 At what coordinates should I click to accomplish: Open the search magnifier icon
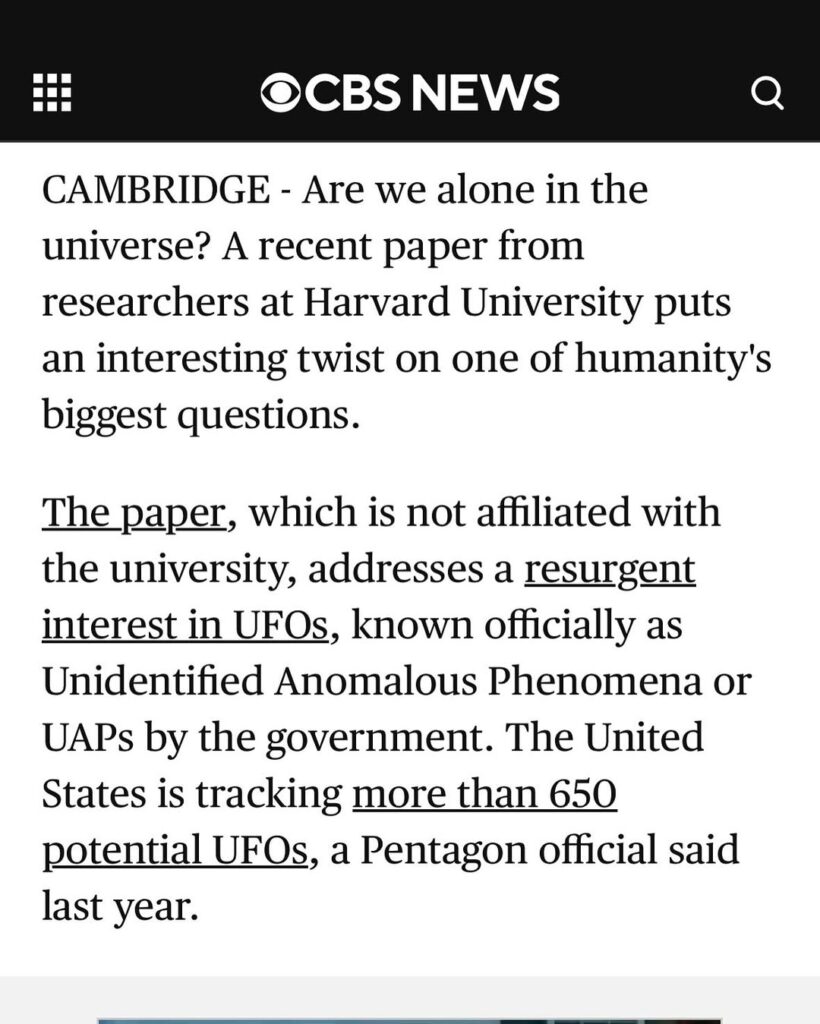pyautogui.click(x=767, y=94)
